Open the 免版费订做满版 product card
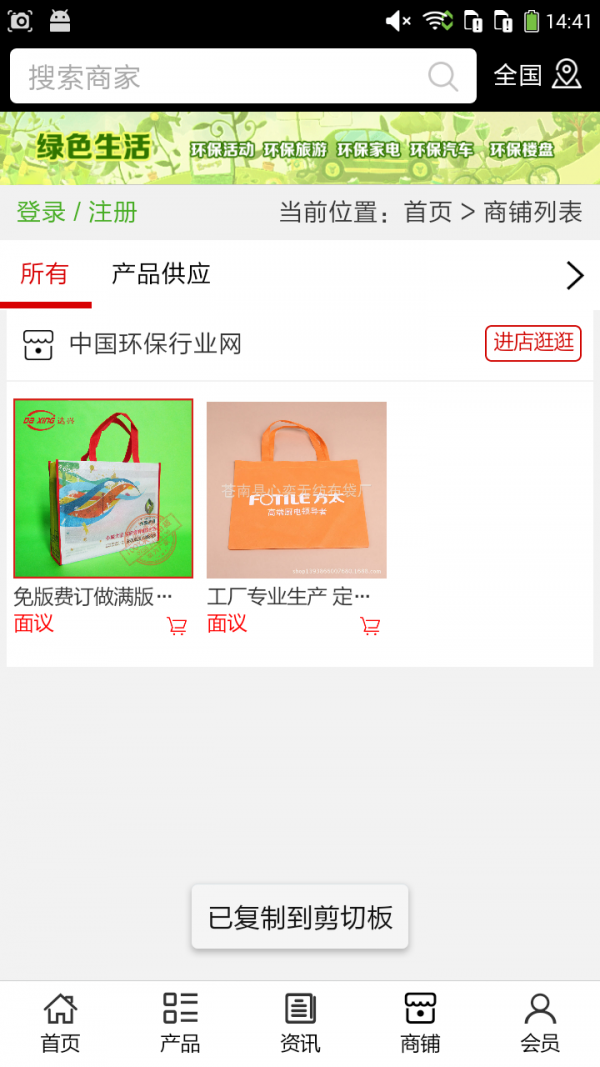 tap(103, 489)
